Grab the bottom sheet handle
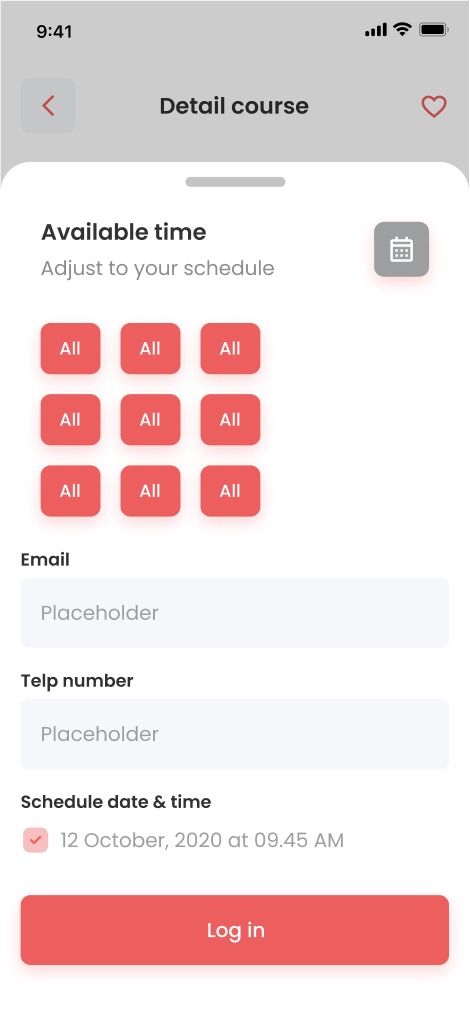The image size is (470, 1015). pos(235,182)
